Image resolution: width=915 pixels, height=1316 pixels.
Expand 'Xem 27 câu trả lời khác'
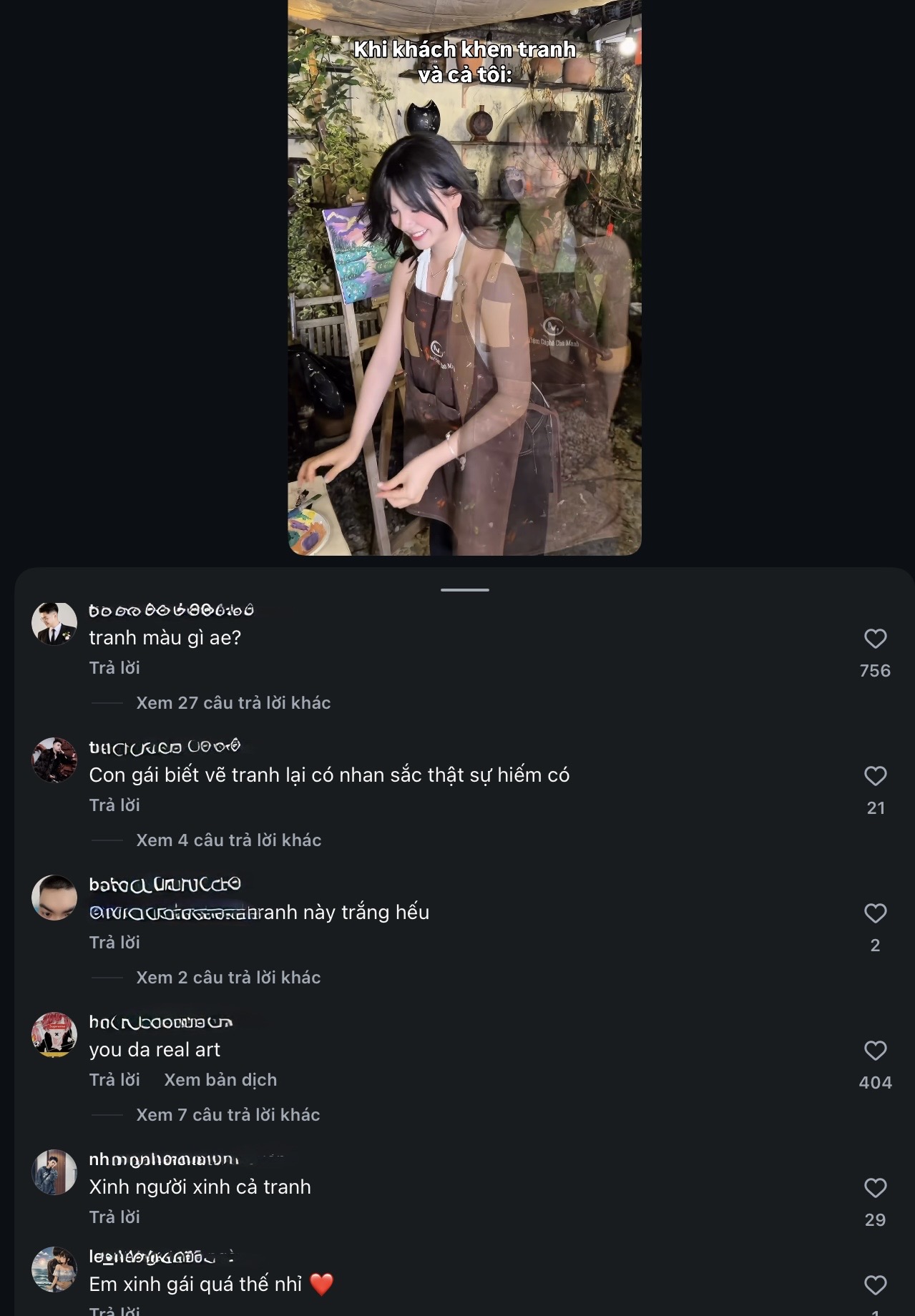pyautogui.click(x=233, y=703)
